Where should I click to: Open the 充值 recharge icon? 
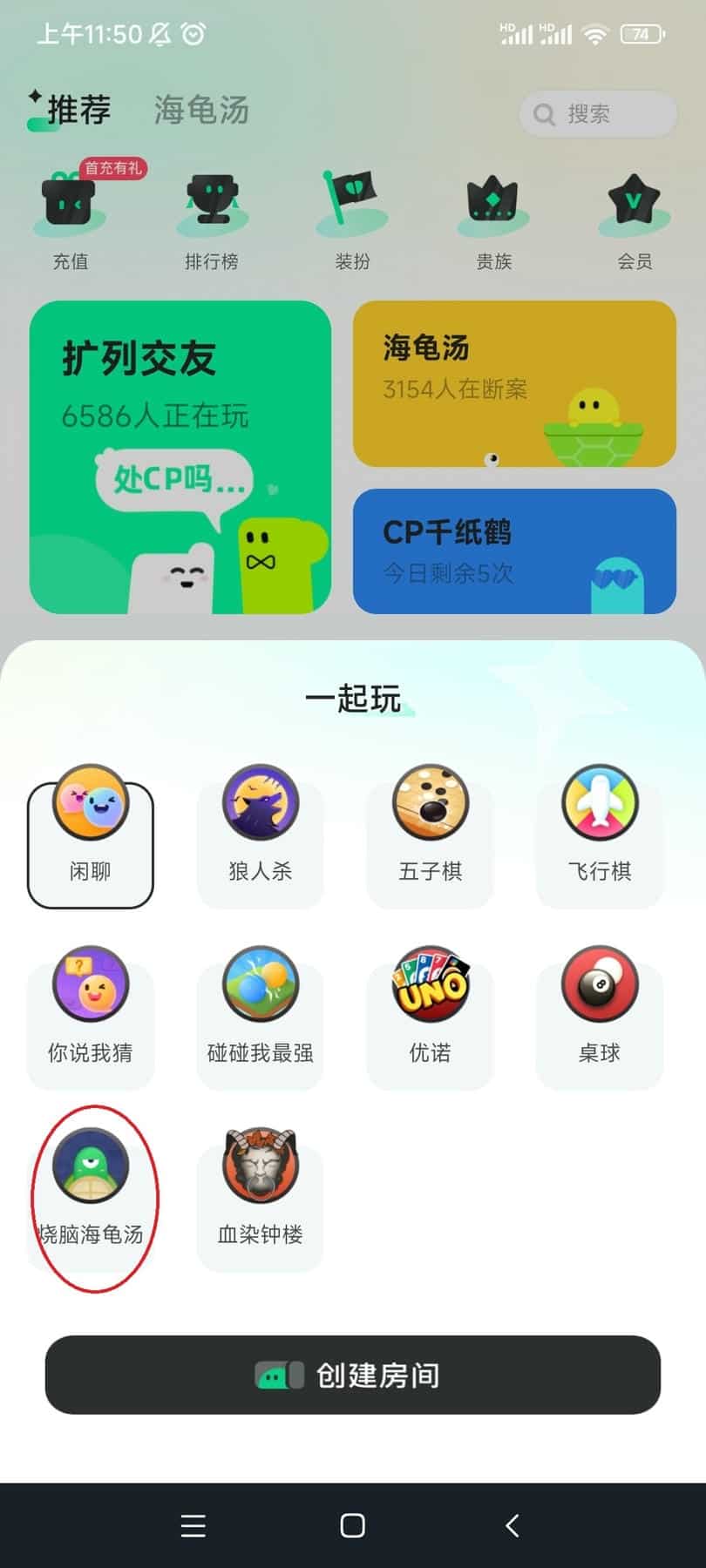click(70, 209)
